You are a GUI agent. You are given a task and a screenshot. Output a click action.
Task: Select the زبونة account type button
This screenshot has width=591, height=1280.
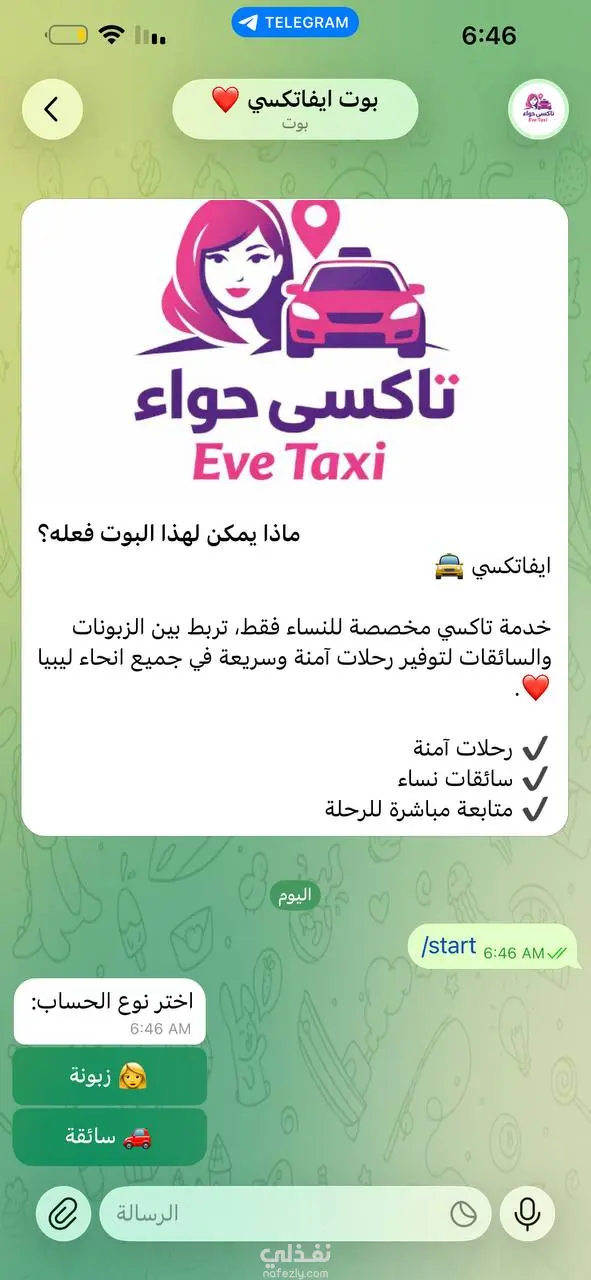[x=110, y=1076]
